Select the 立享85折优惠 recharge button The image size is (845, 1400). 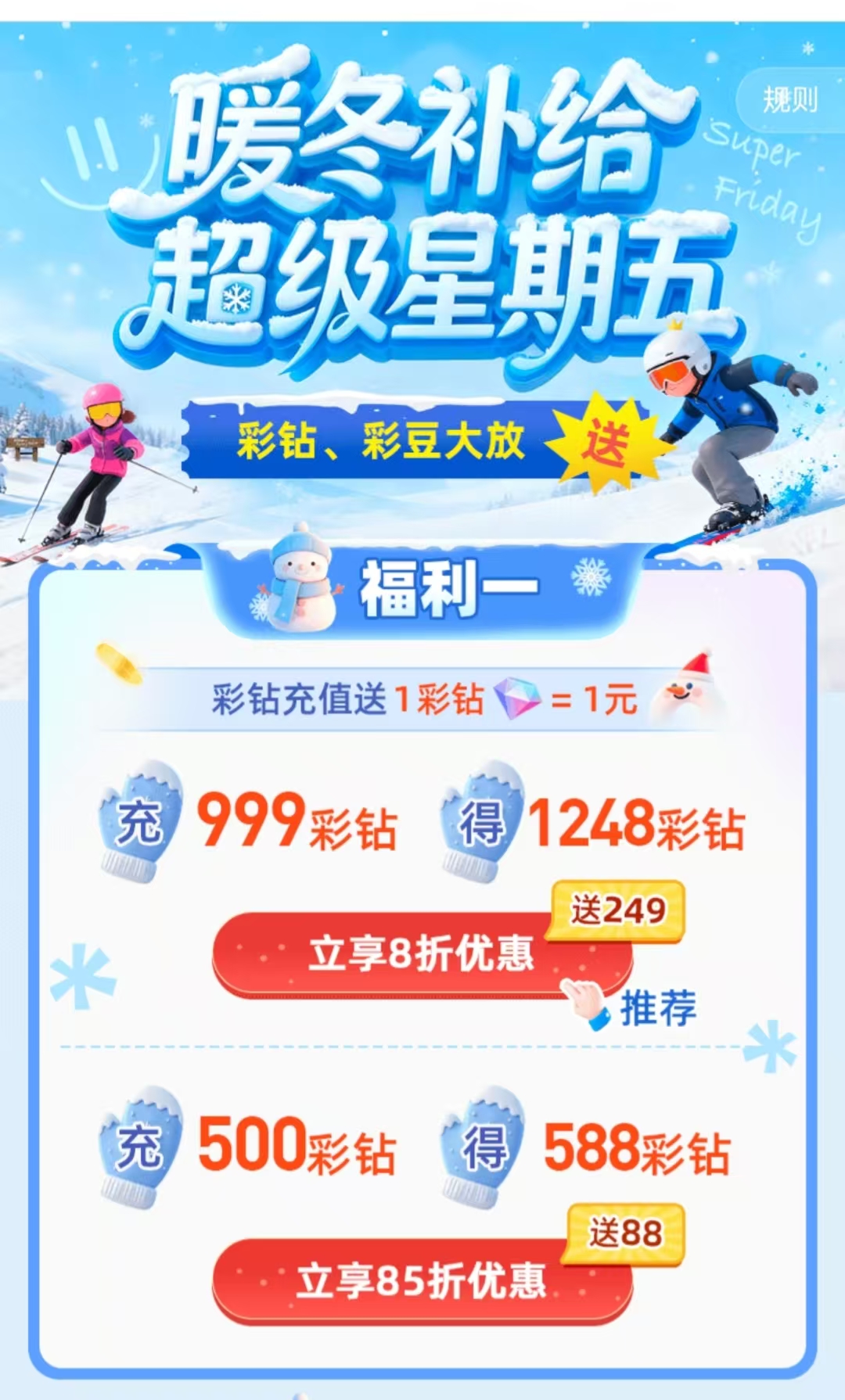click(x=421, y=1280)
